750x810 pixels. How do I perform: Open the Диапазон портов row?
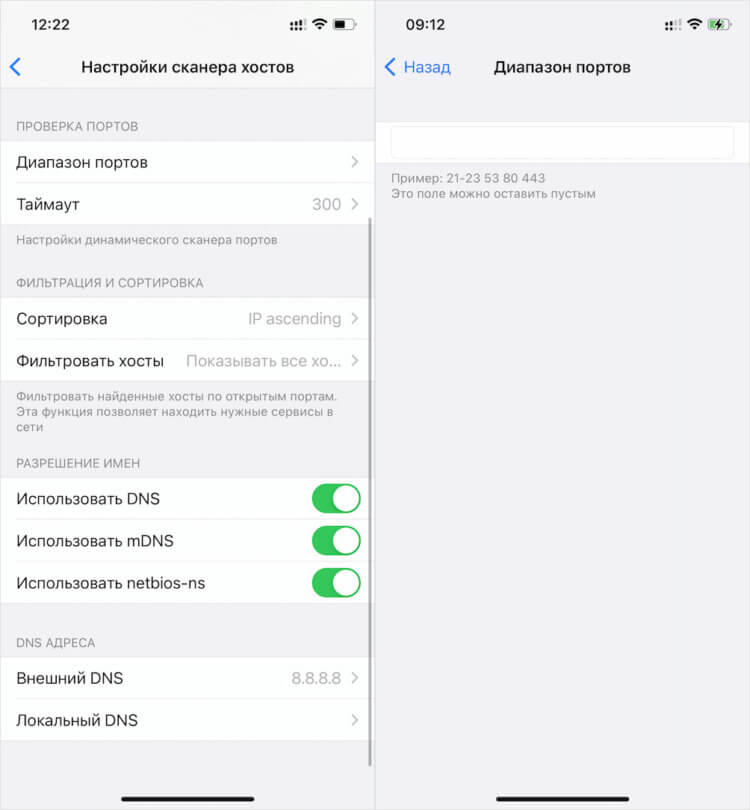[x=185, y=162]
